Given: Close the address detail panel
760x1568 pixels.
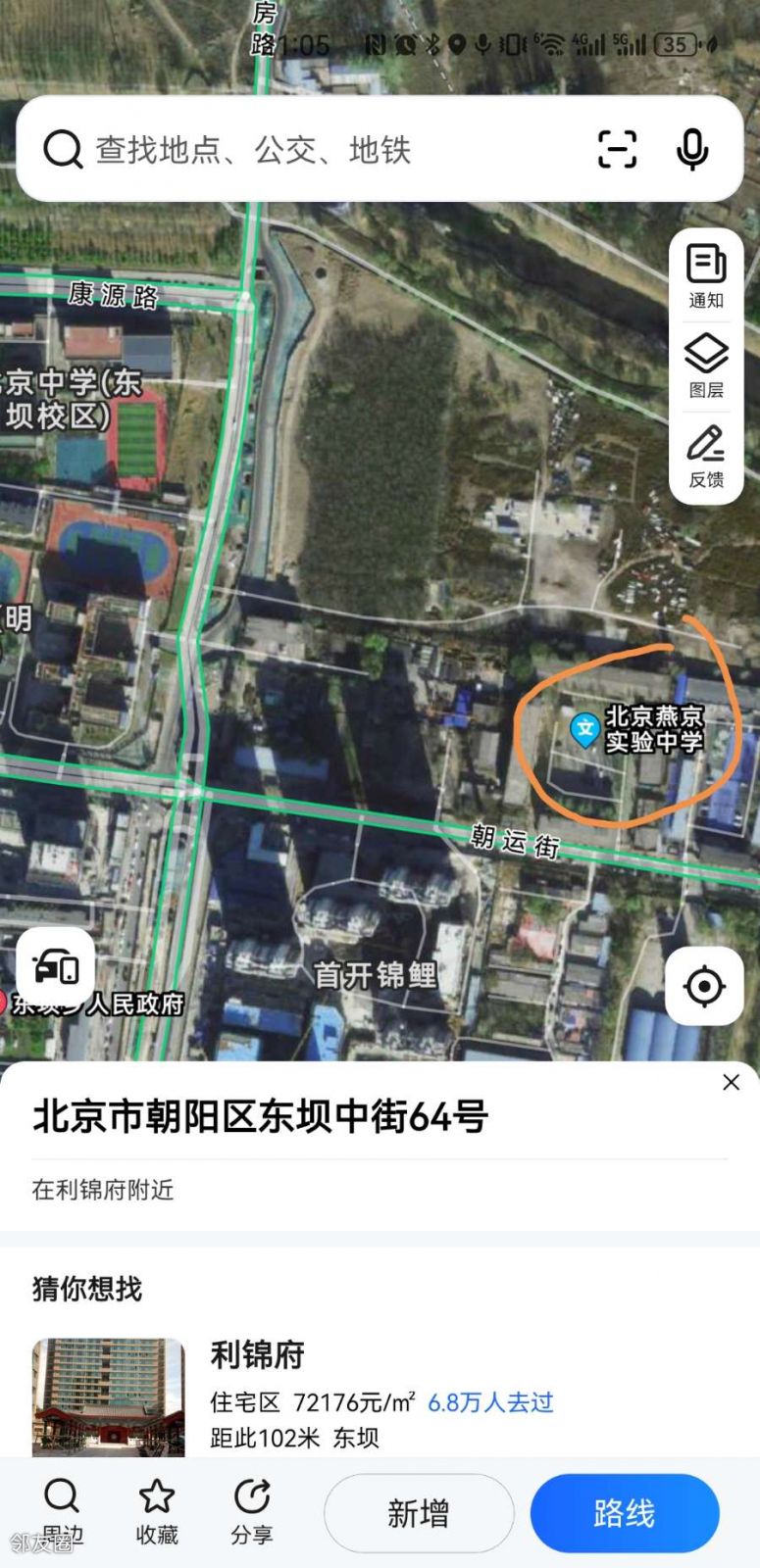Looking at the screenshot, I should [x=731, y=1082].
